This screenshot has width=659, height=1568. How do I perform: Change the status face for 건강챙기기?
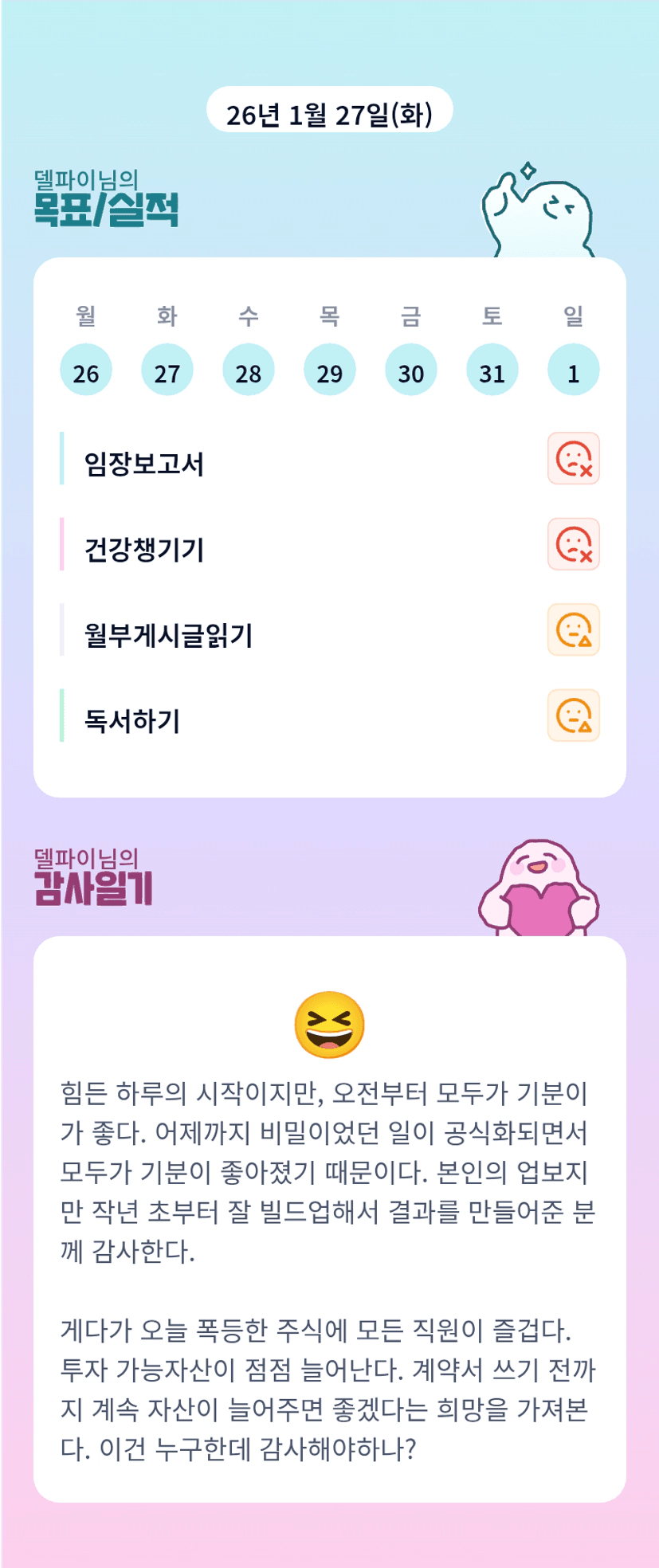(x=574, y=544)
